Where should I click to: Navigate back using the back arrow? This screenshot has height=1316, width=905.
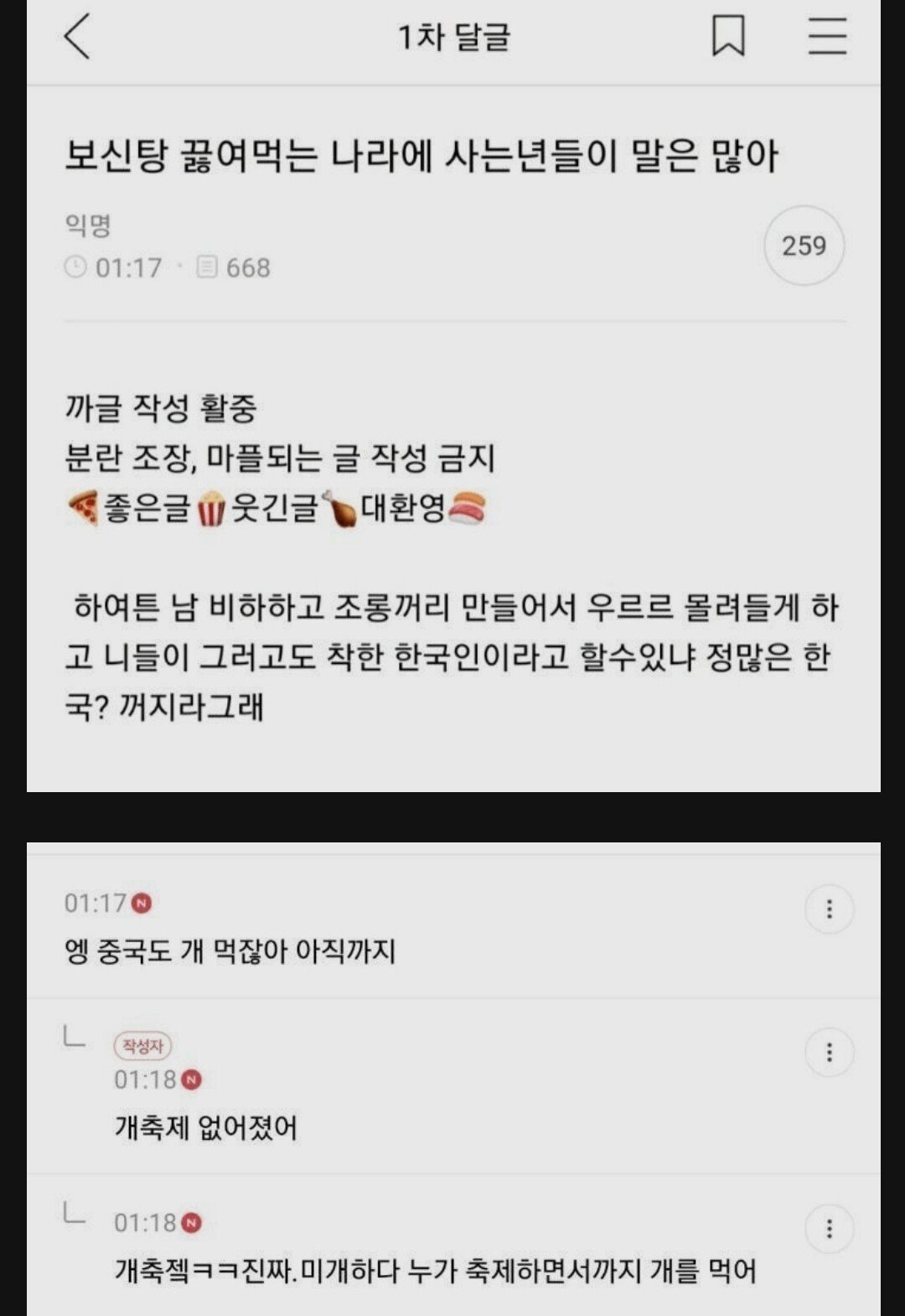pos(75,39)
